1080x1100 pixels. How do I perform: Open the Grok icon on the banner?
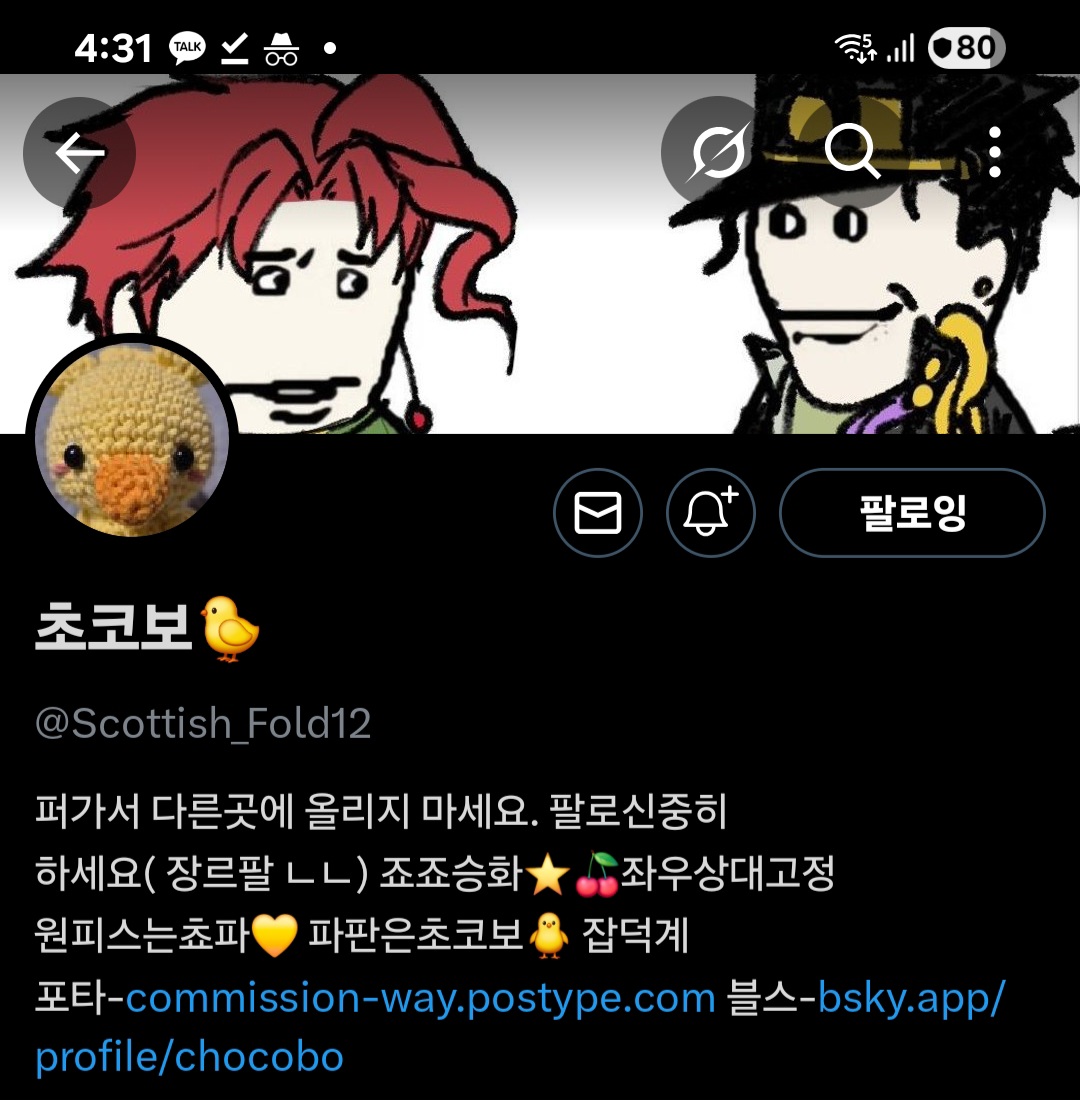pyautogui.click(x=716, y=153)
